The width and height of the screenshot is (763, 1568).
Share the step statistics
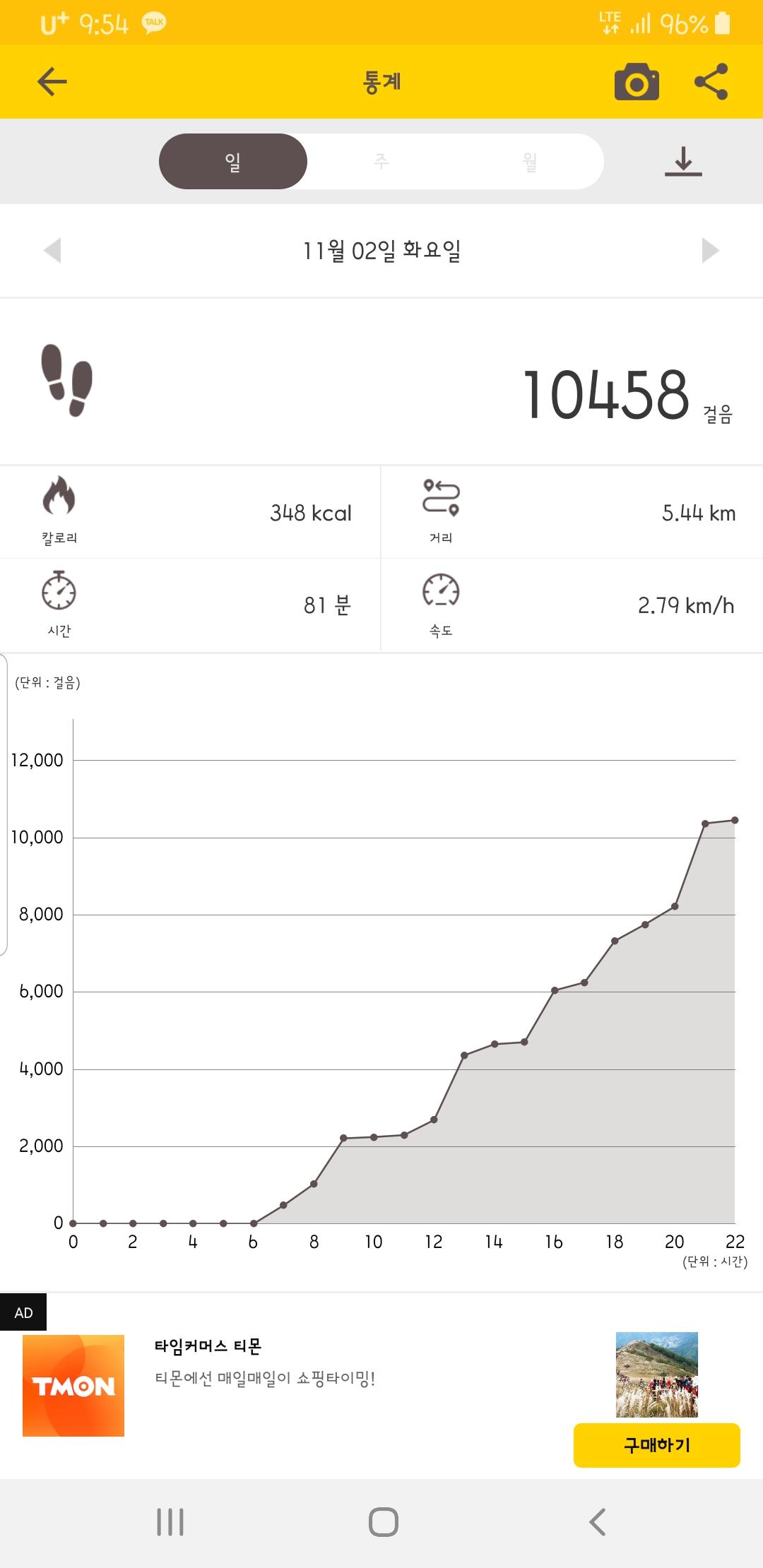(711, 82)
